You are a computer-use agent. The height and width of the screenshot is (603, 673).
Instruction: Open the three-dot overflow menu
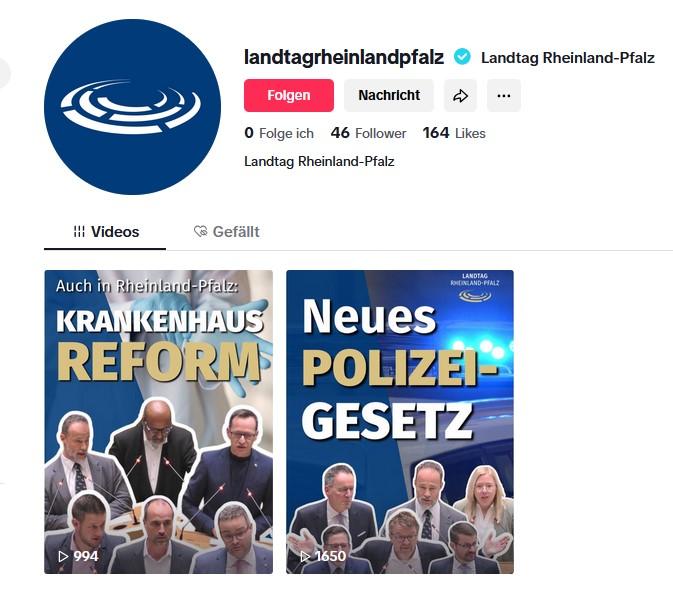click(503, 96)
